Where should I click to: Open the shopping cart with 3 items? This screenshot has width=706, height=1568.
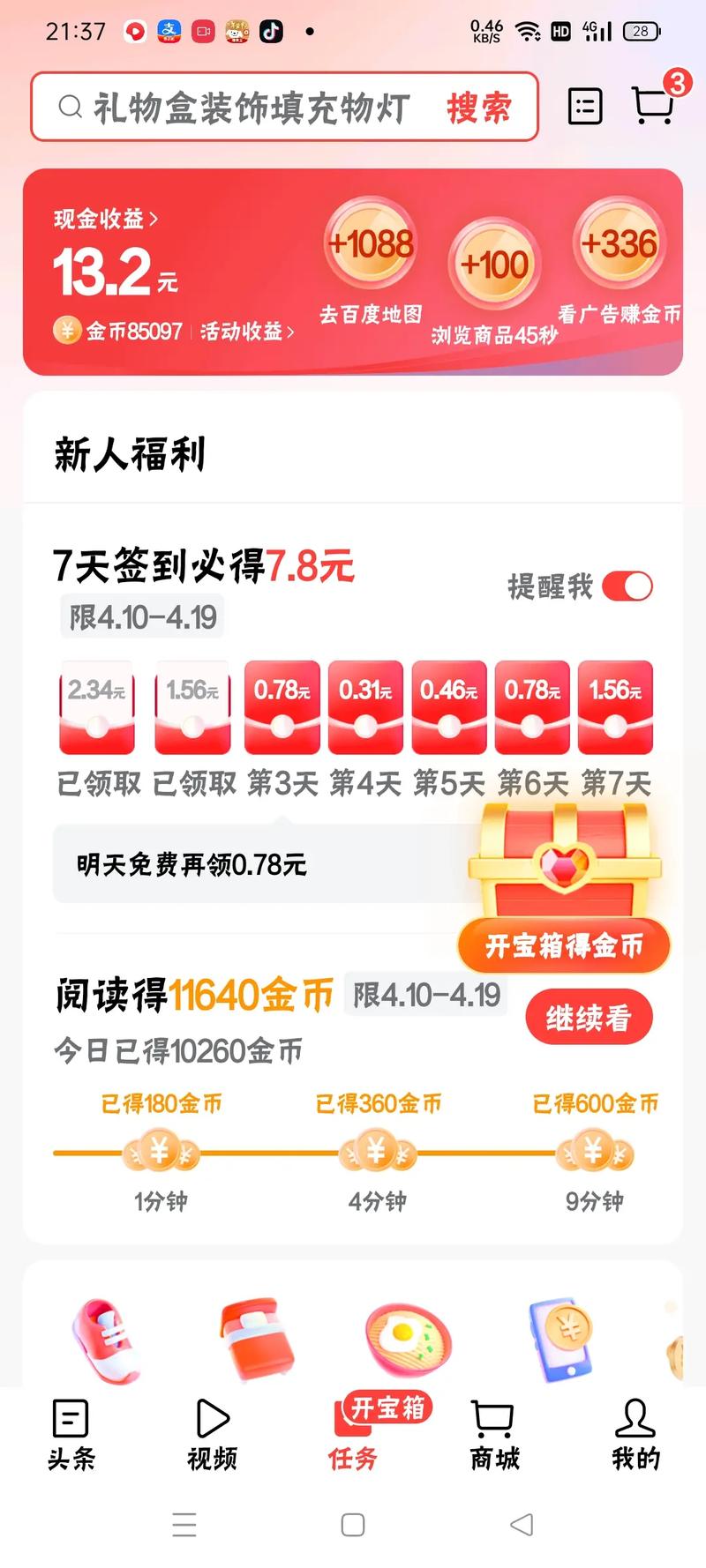pos(653,106)
